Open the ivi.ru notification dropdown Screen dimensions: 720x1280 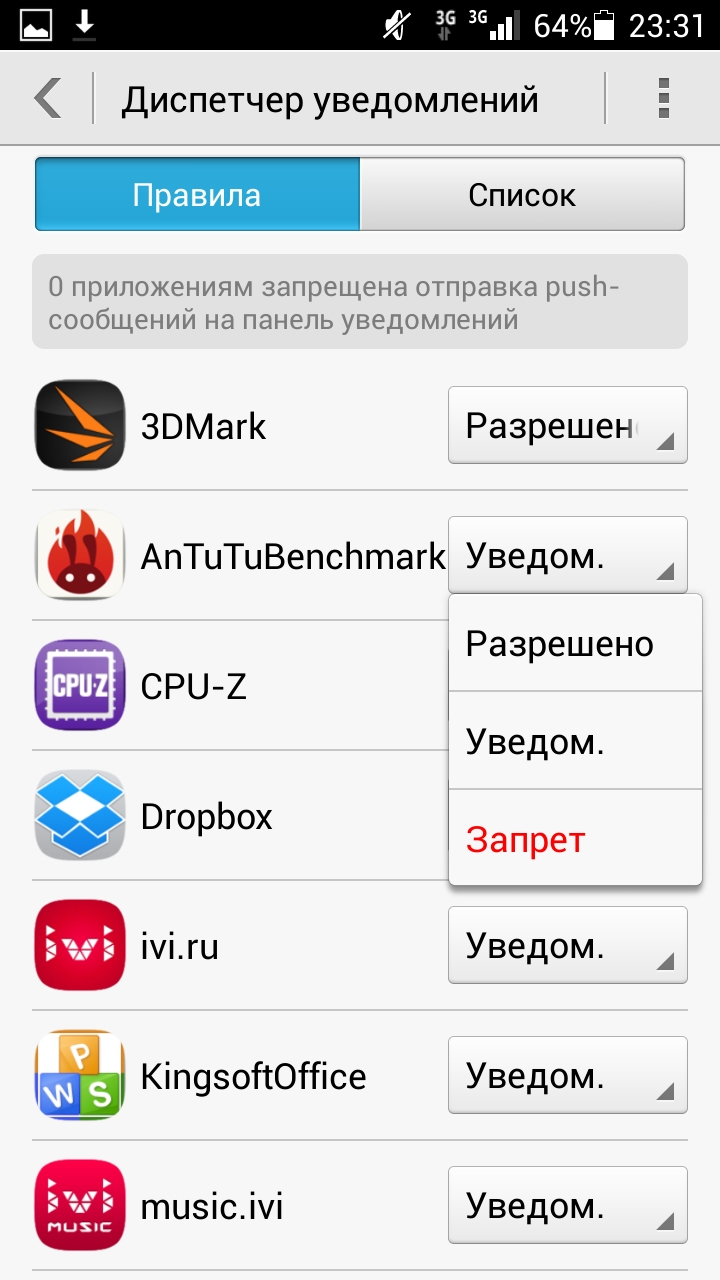[567, 945]
